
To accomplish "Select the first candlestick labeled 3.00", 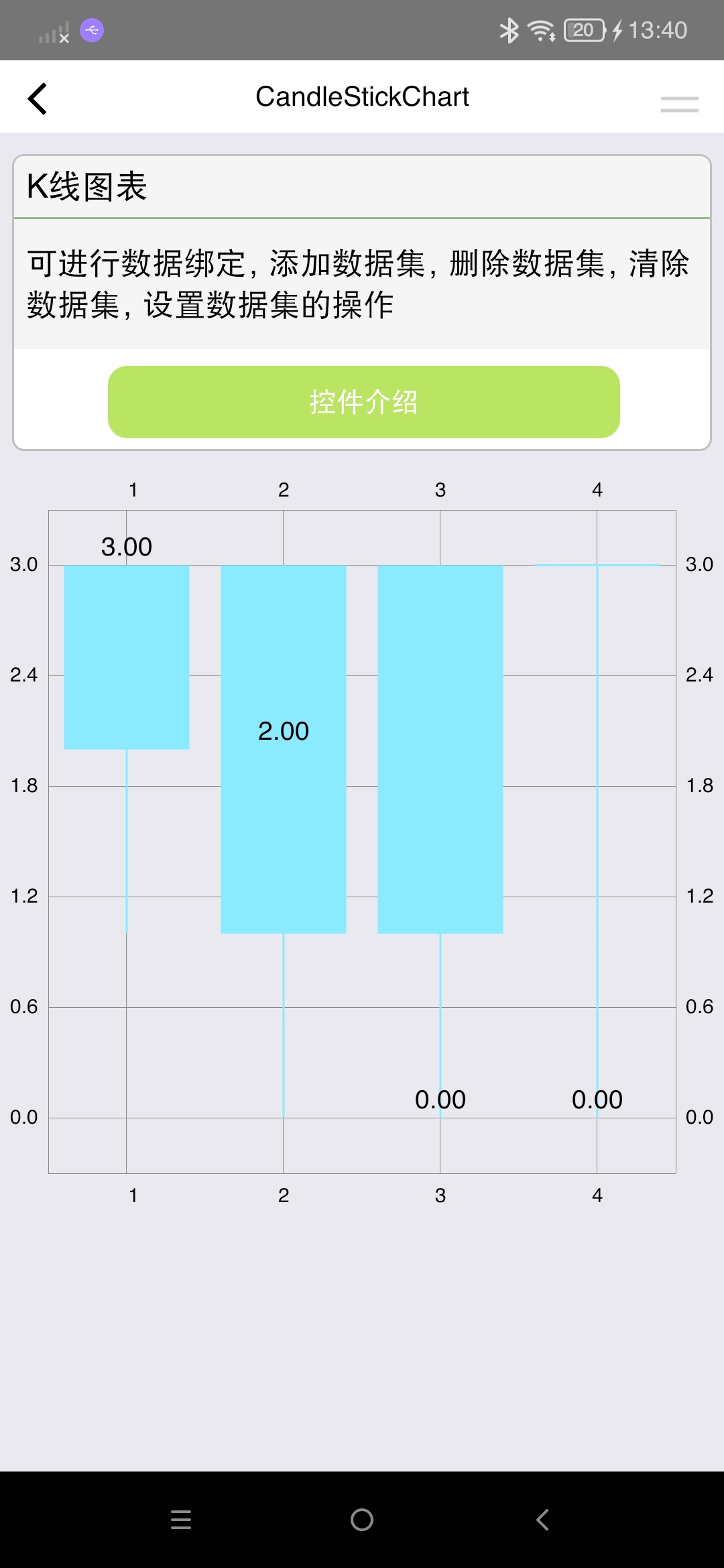I will click(x=127, y=657).
